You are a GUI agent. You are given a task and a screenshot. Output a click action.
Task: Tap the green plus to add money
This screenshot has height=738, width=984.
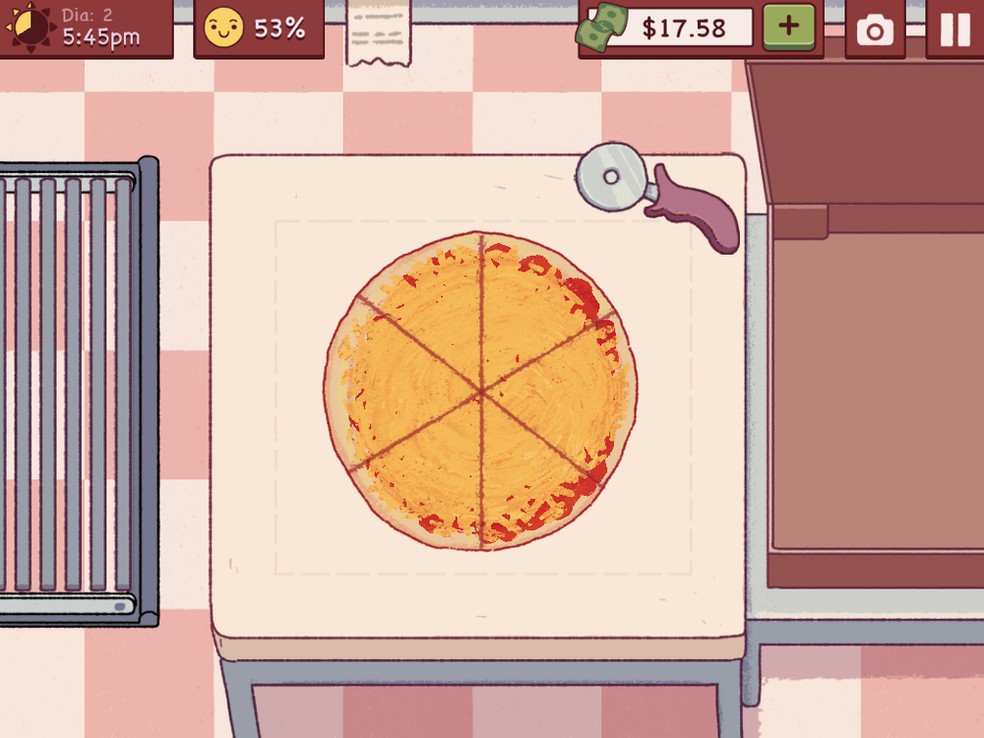coord(789,27)
